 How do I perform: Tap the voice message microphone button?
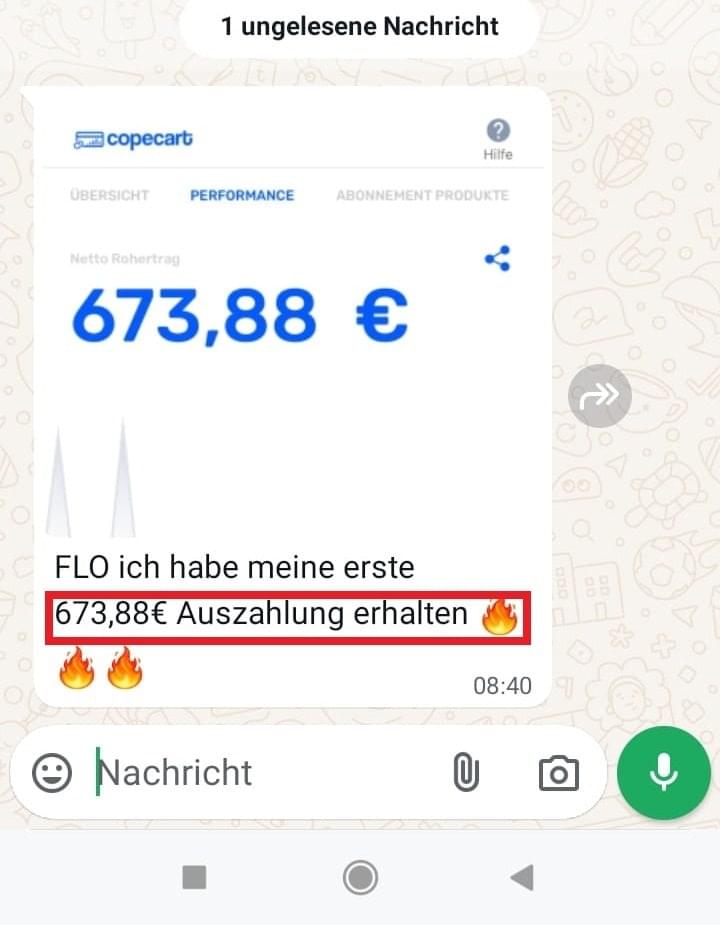(x=663, y=772)
